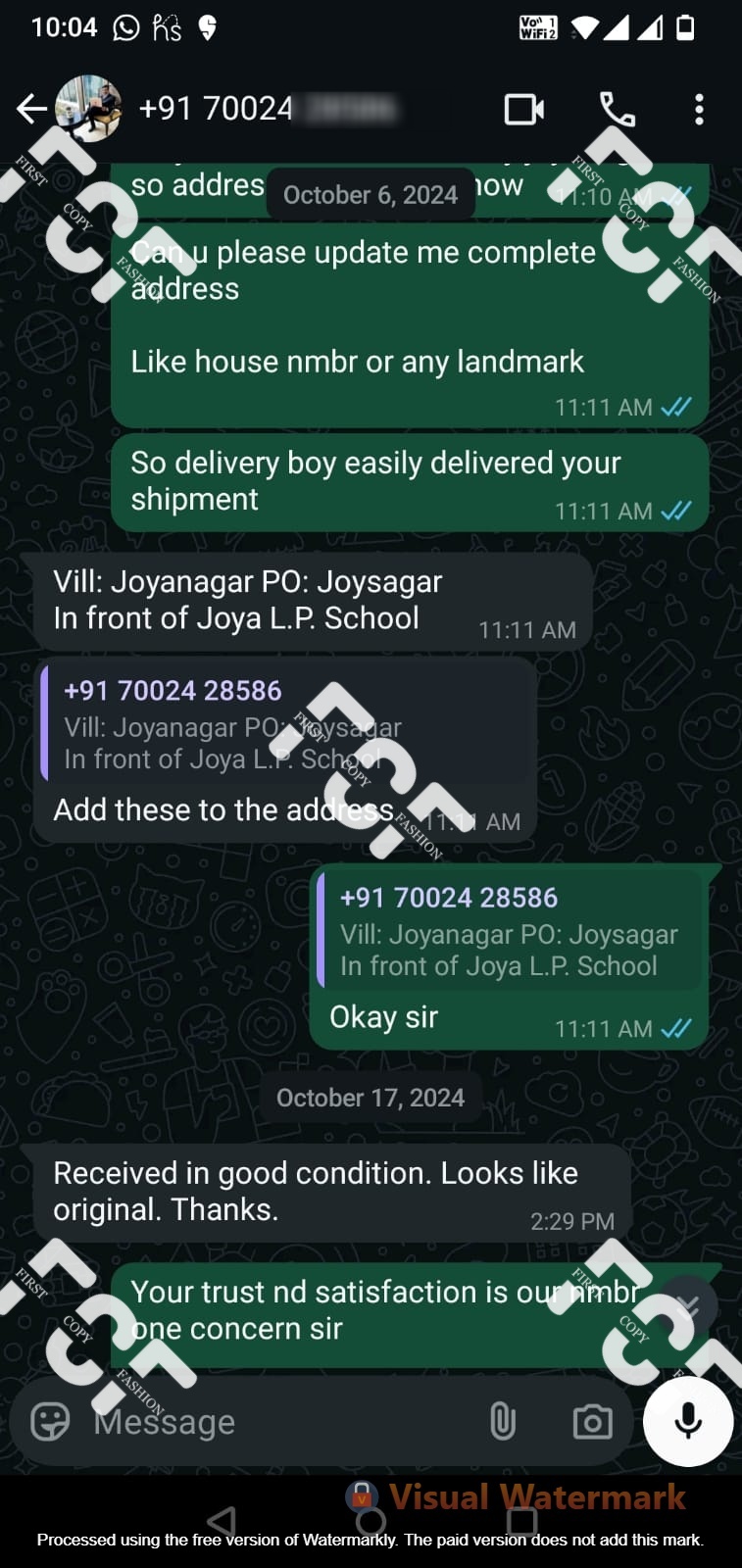Go to the home screen via system home button
The width and height of the screenshot is (742, 1568).
pyautogui.click(x=371, y=1522)
